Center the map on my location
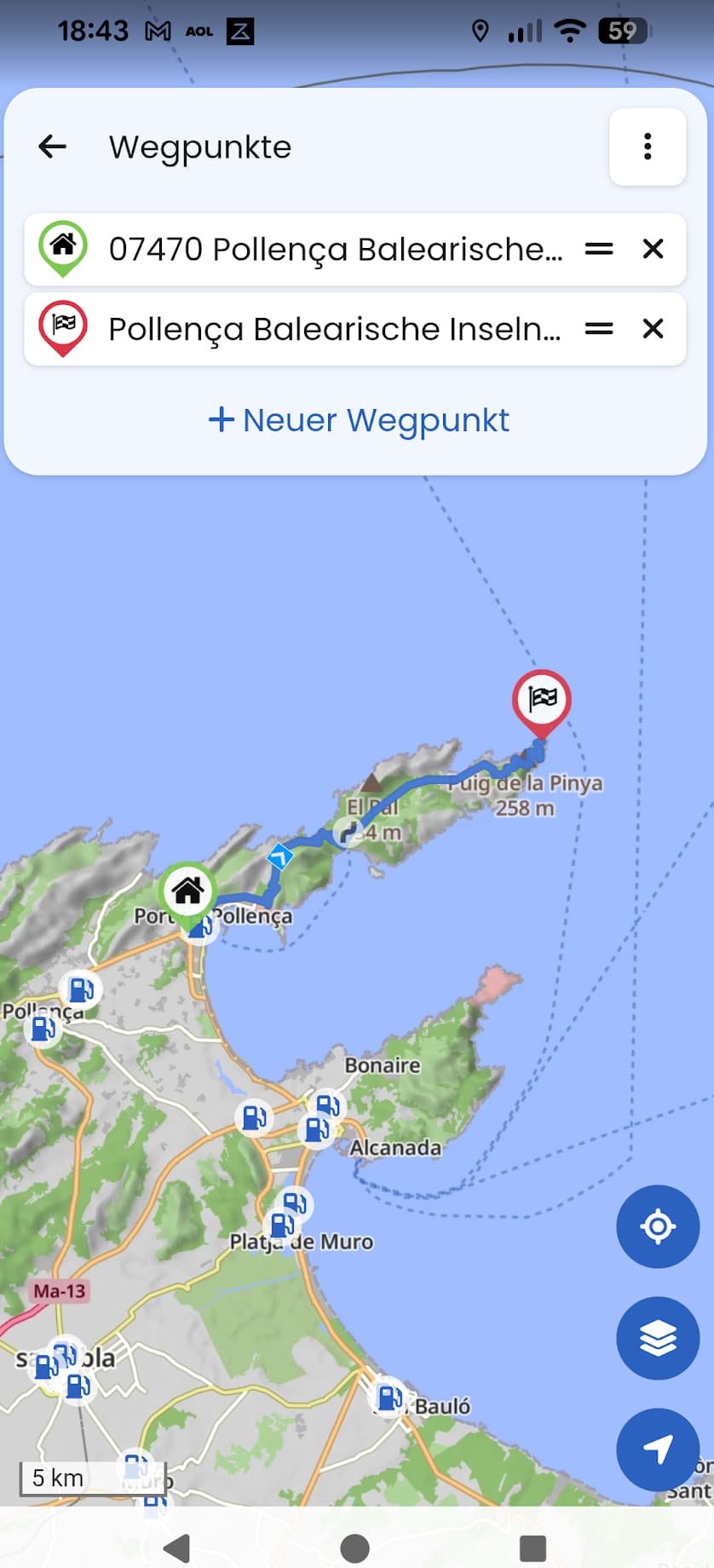This screenshot has height=1568, width=714. (657, 1227)
